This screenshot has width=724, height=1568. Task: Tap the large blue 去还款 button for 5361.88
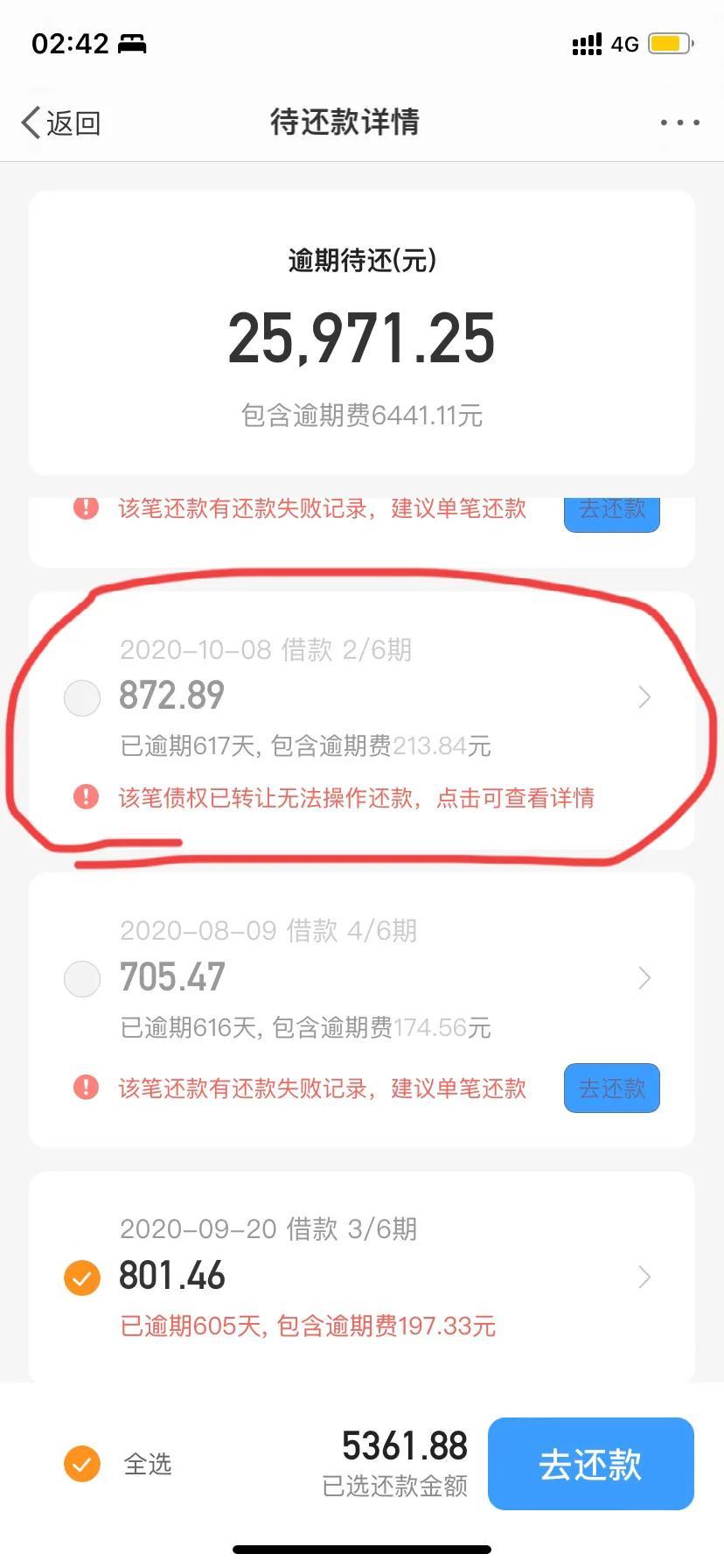(x=590, y=1464)
